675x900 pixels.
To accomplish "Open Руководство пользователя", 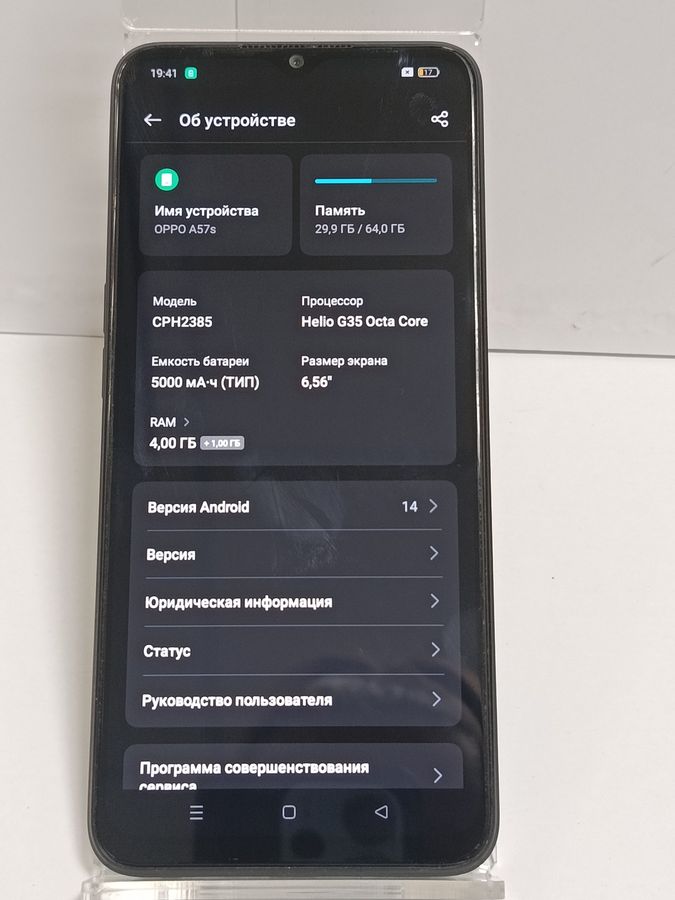I will click(293, 700).
